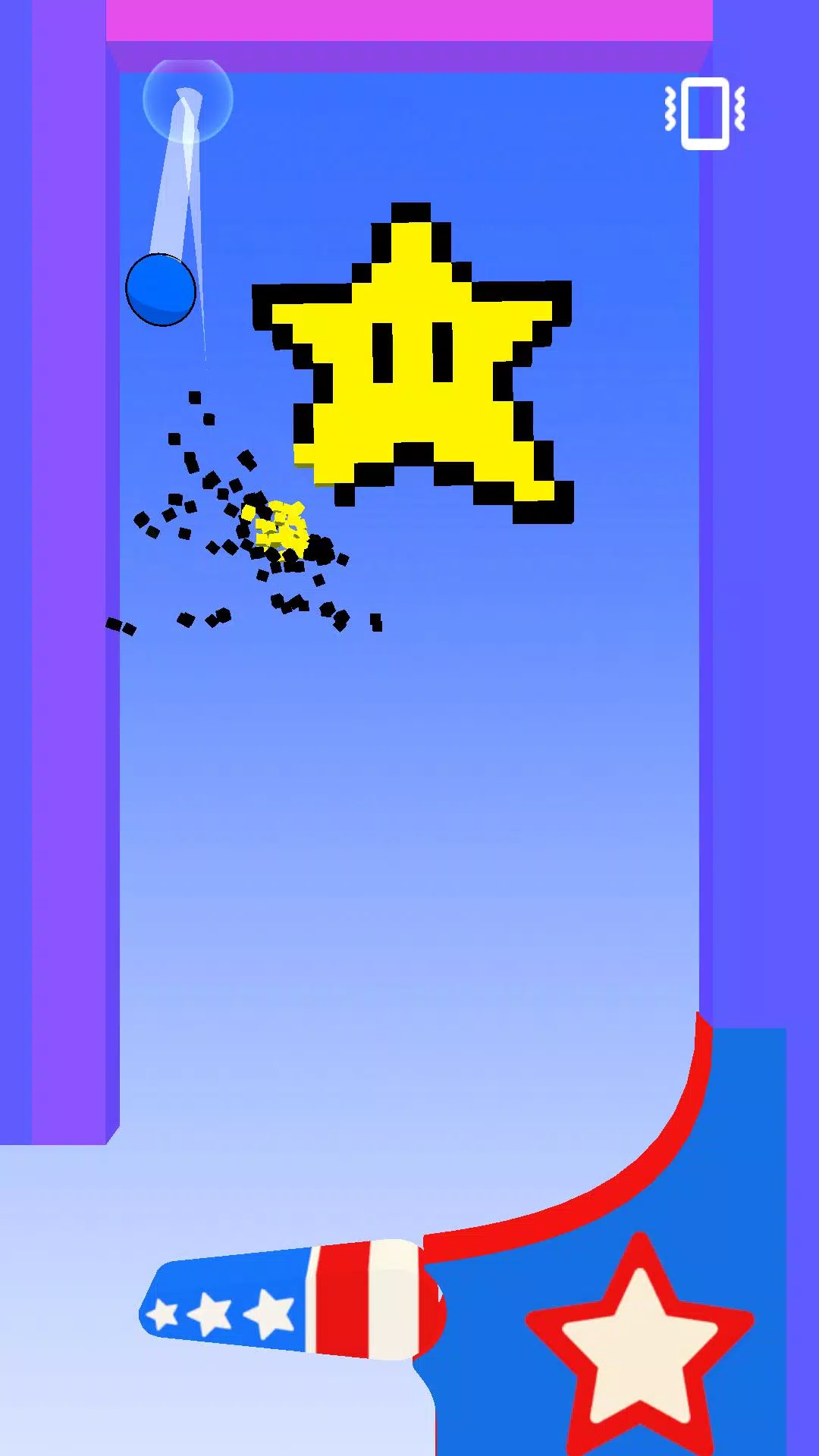Toggle the phone vibration setting icon
Screen dimensions: 819x1456
[x=705, y=113]
